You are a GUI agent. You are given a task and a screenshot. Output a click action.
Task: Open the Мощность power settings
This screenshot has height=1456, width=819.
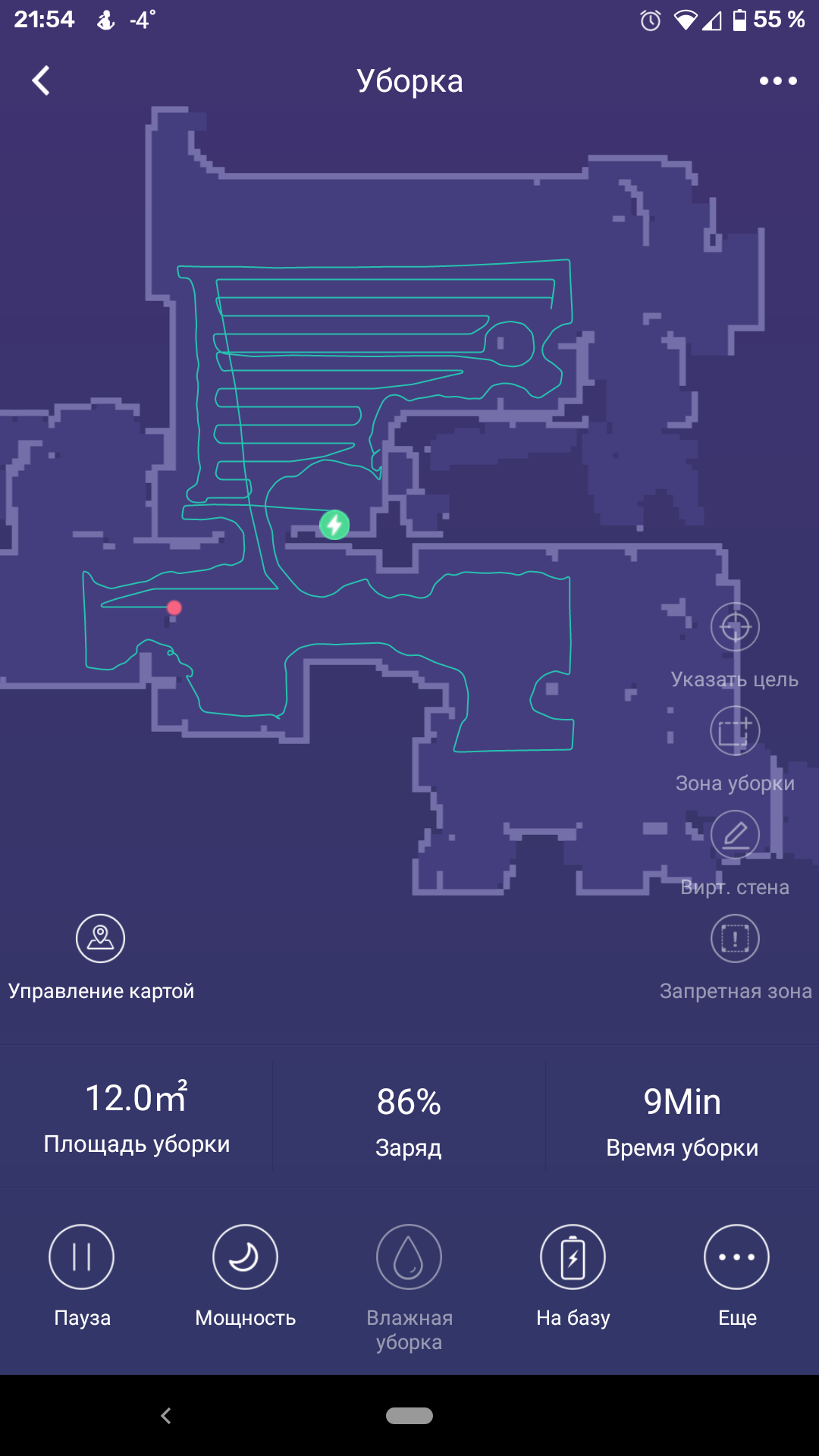pos(245,1257)
